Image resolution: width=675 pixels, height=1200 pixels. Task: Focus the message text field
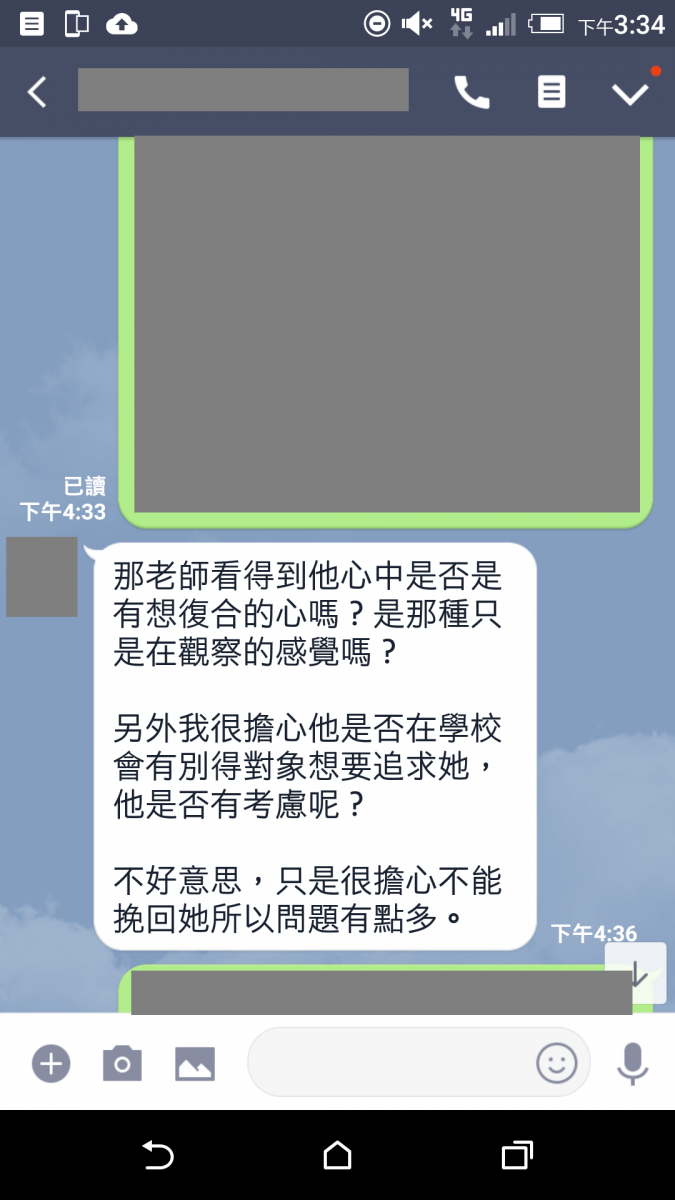[390, 1062]
